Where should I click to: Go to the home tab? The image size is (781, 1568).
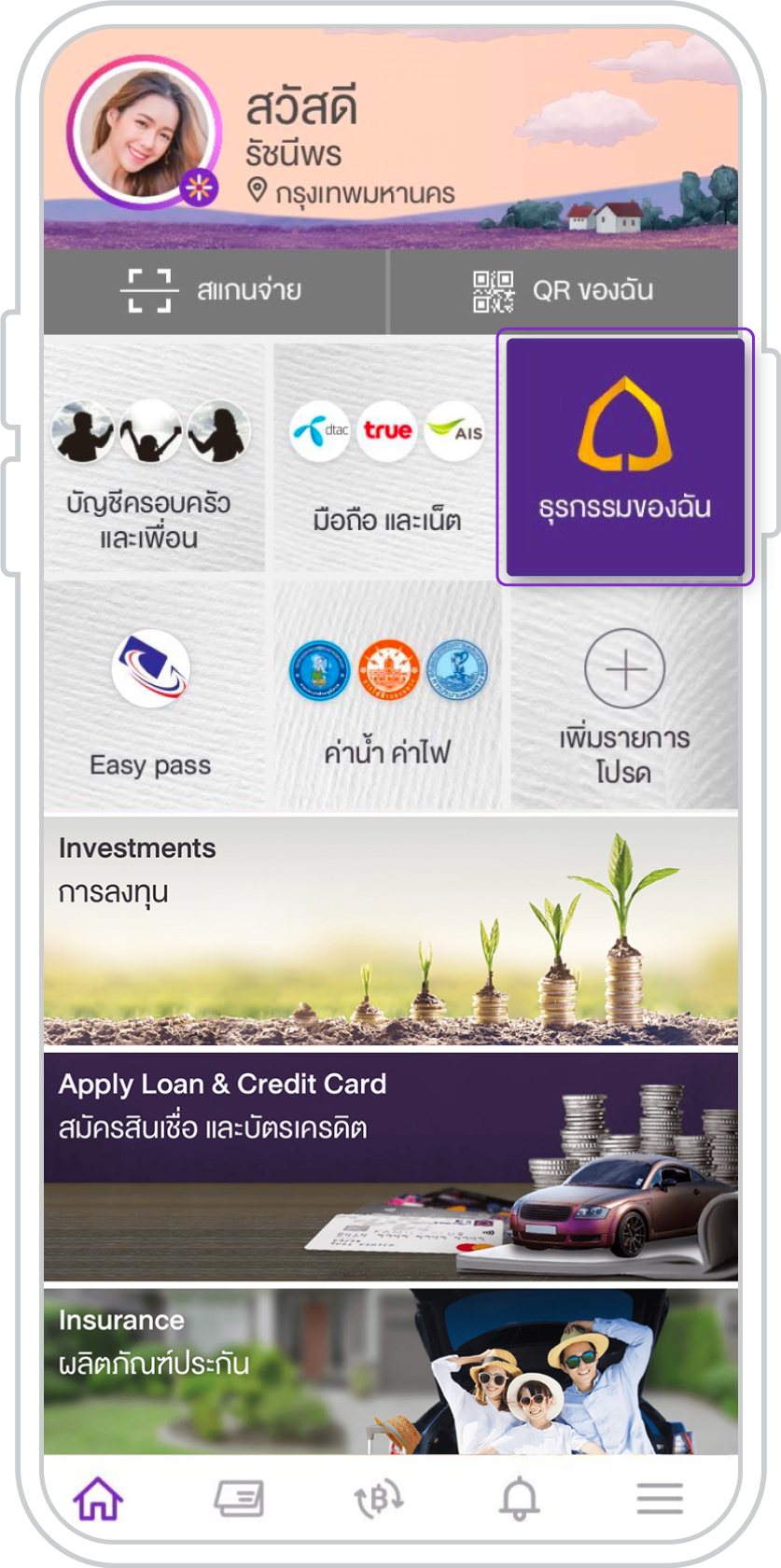(99, 1500)
